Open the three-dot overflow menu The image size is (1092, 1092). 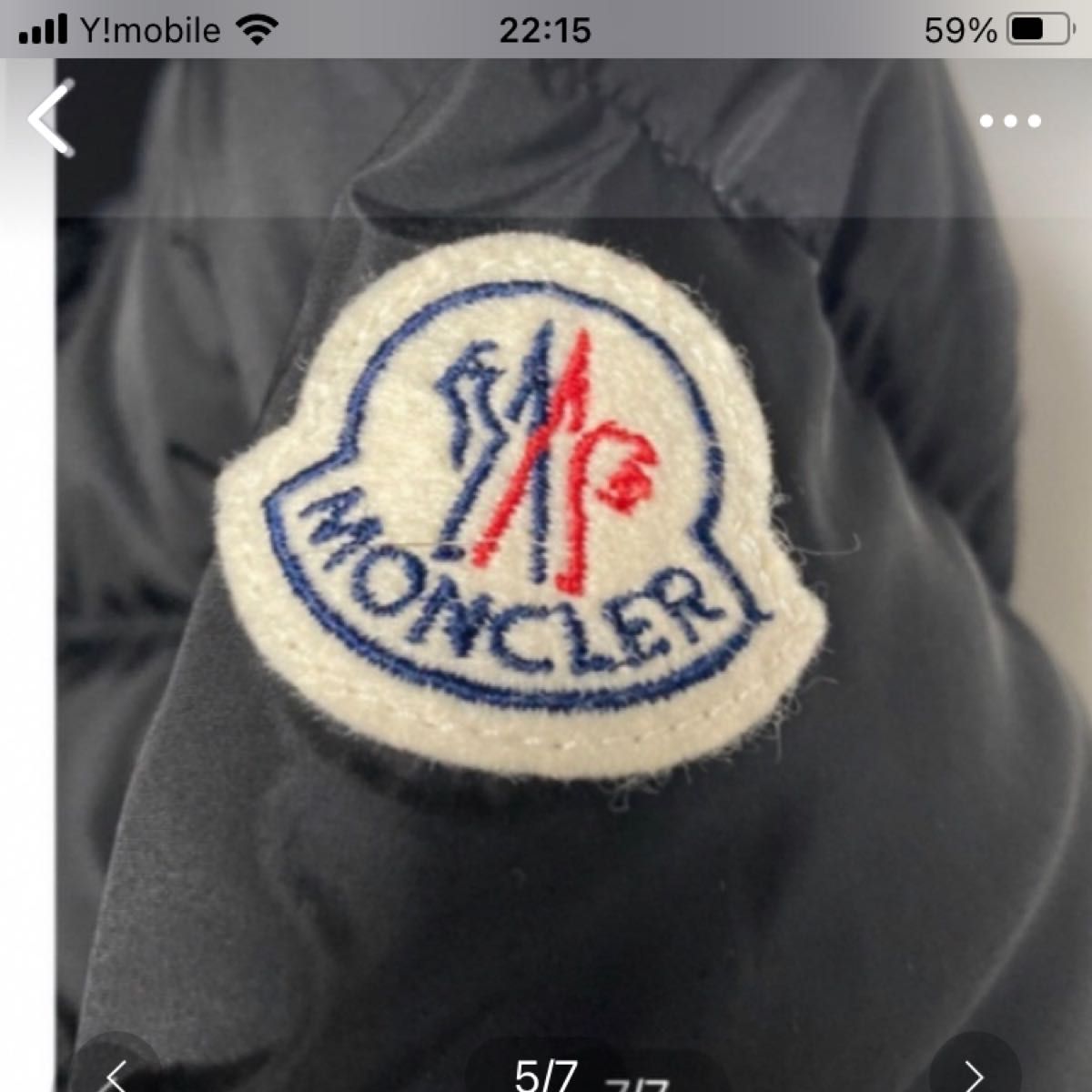1009,121
